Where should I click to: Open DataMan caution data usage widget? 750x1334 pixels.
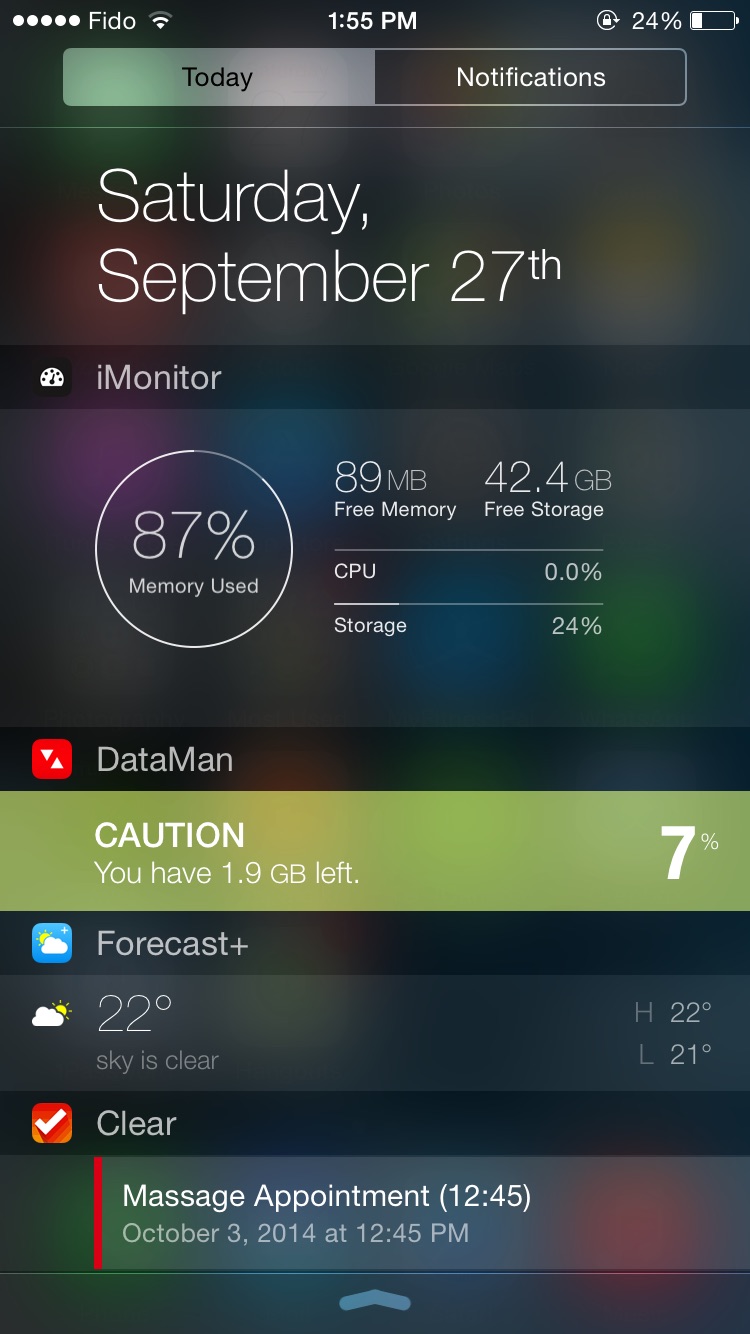[x=374, y=852]
